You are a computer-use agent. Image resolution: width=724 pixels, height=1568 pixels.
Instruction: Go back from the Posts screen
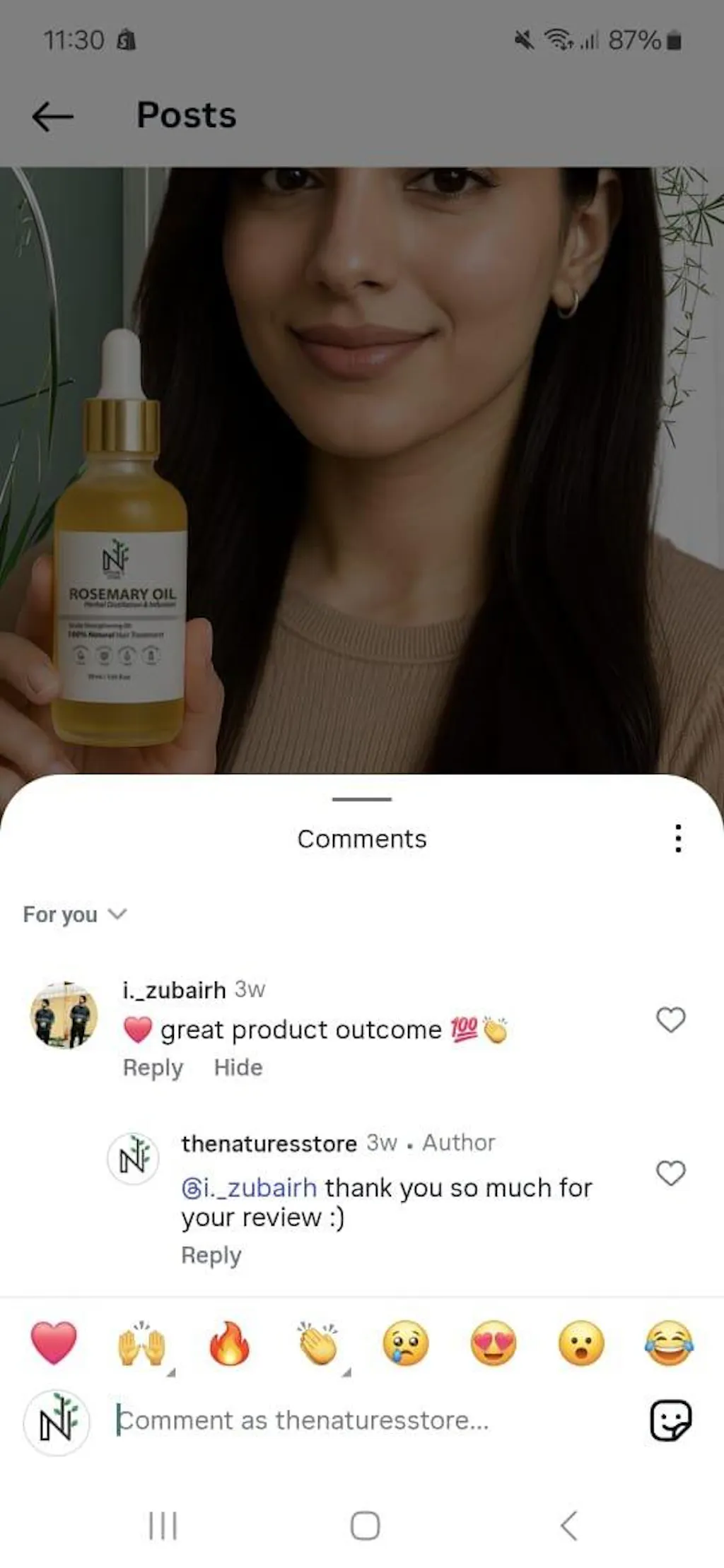point(52,116)
